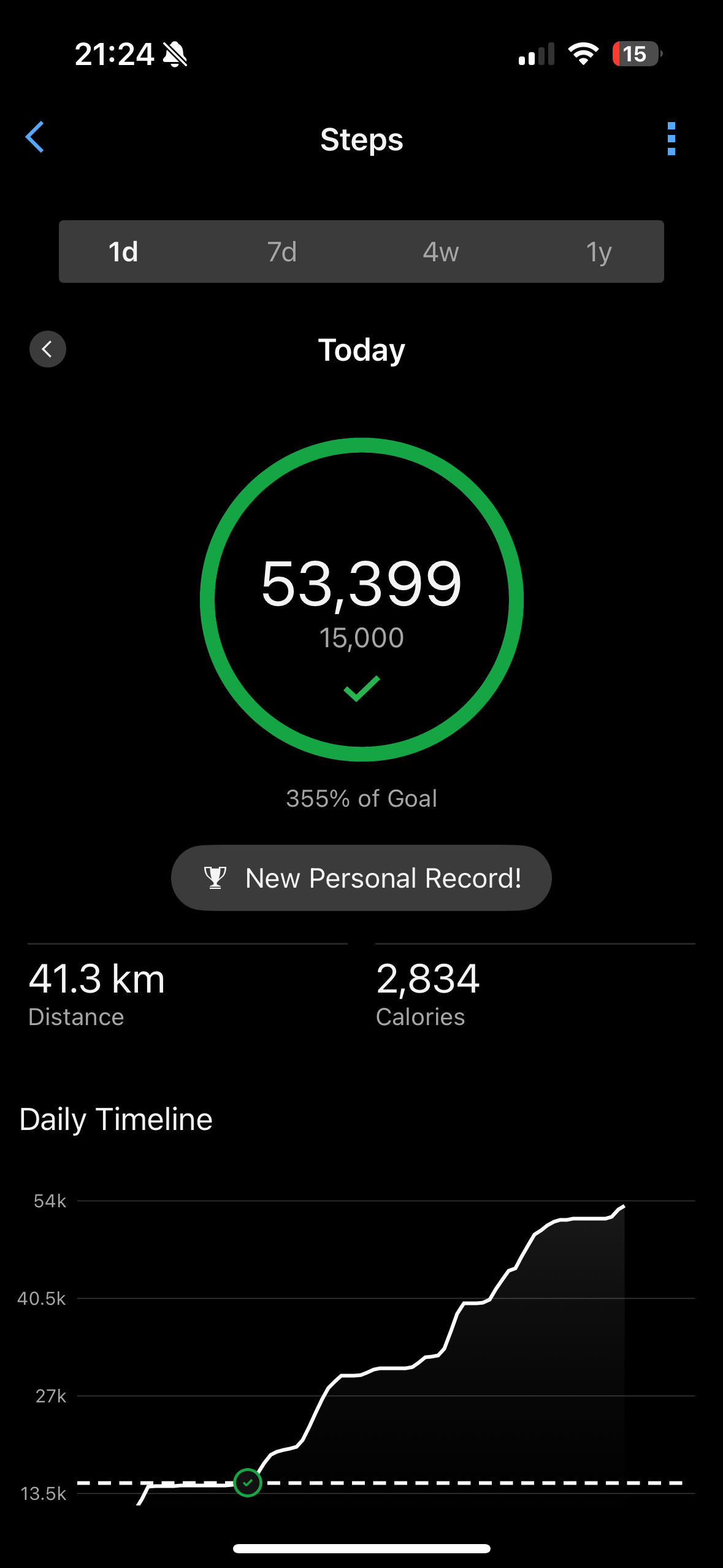Show the previous day's steps

(48, 349)
